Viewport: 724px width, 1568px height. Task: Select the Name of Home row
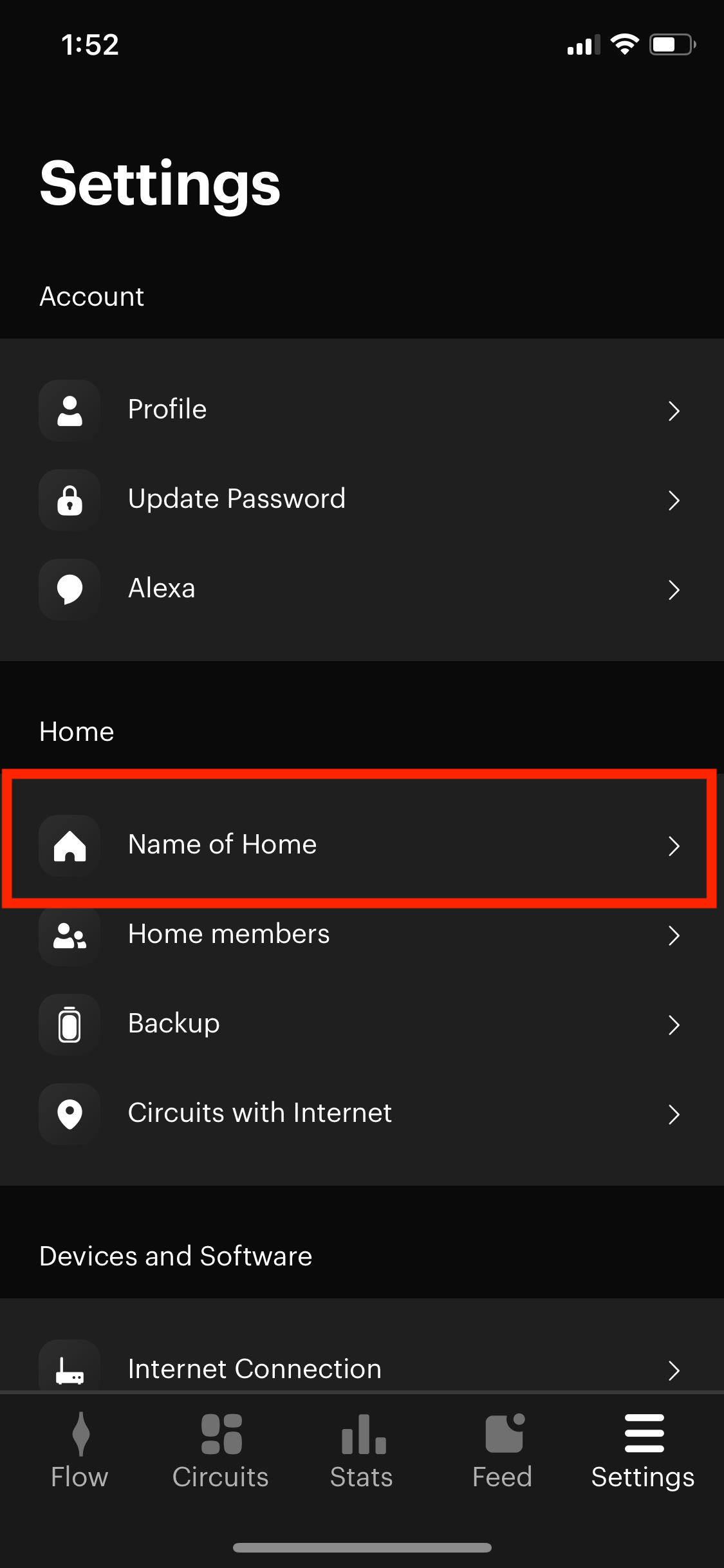point(362,845)
